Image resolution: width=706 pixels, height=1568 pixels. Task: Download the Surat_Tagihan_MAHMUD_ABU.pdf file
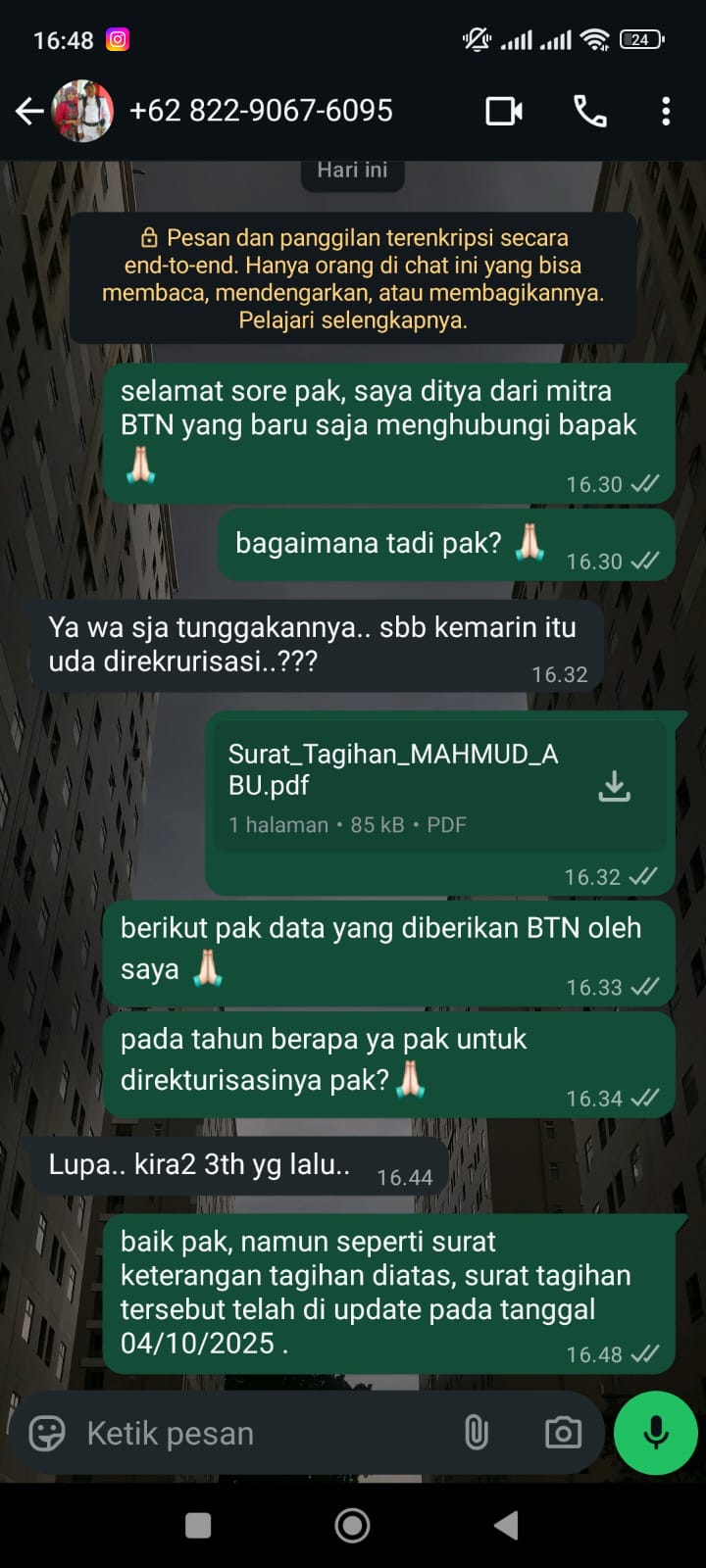click(616, 784)
